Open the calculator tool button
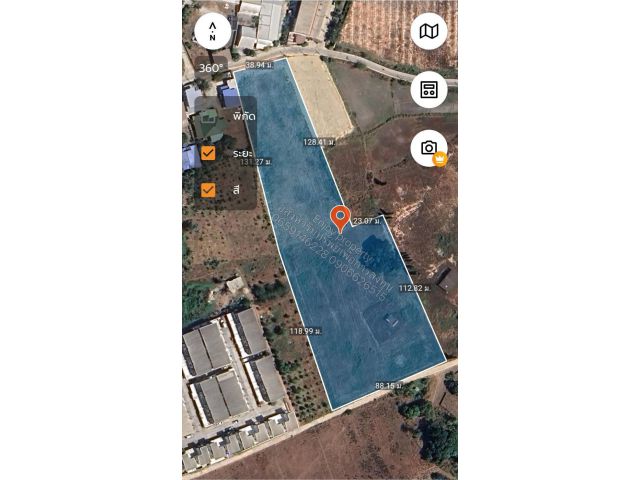The height and width of the screenshot is (480, 640). pyautogui.click(x=428, y=89)
